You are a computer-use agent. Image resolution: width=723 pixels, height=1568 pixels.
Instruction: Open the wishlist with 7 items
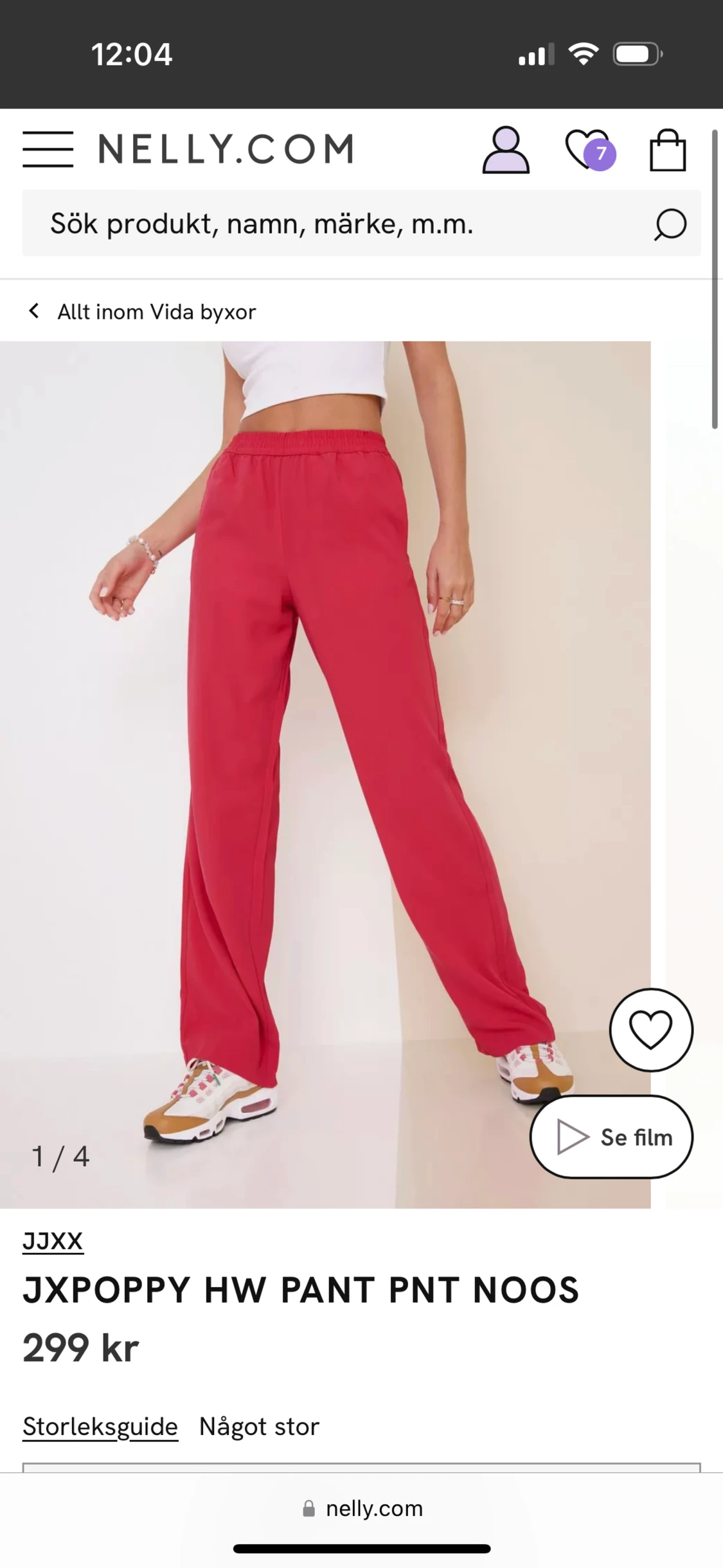pos(590,150)
